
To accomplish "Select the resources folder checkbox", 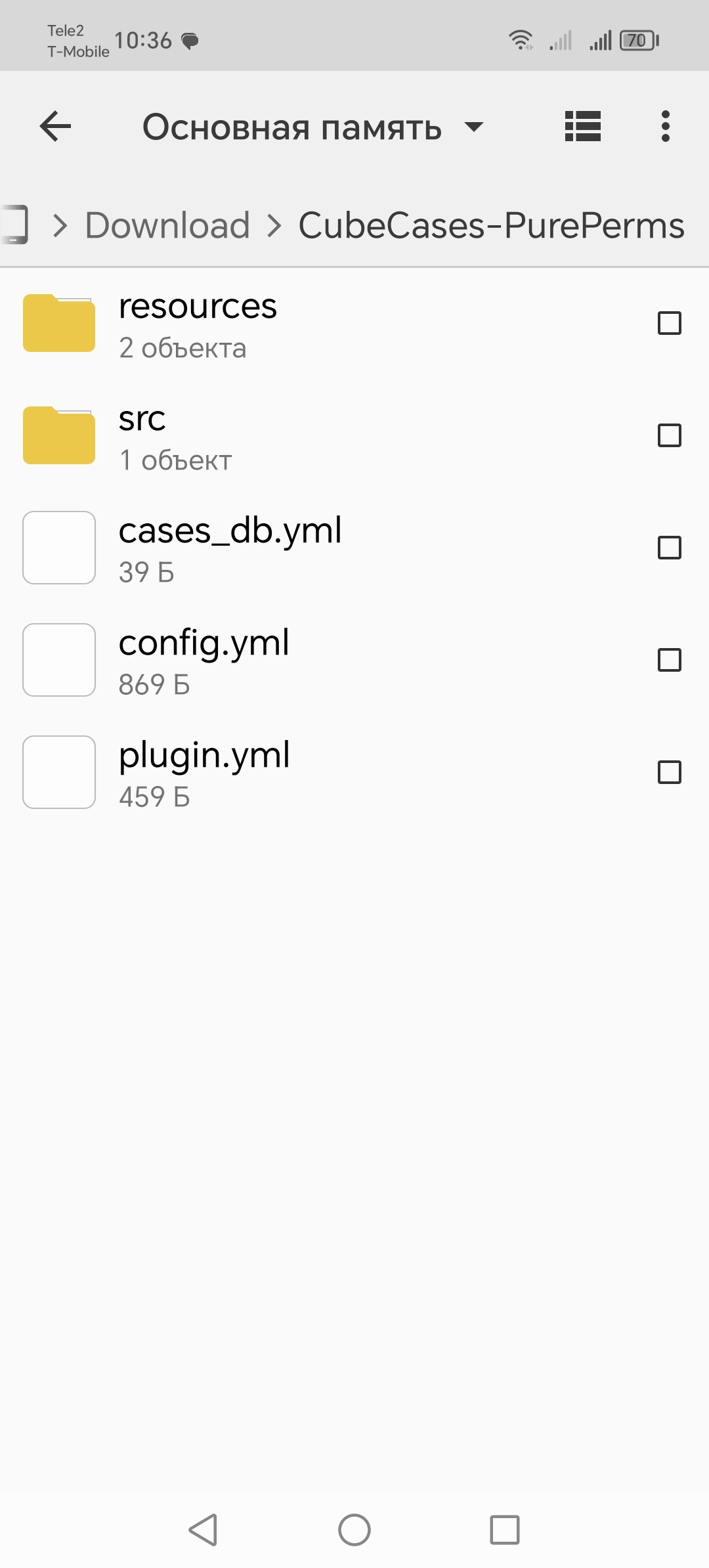I will point(669,323).
